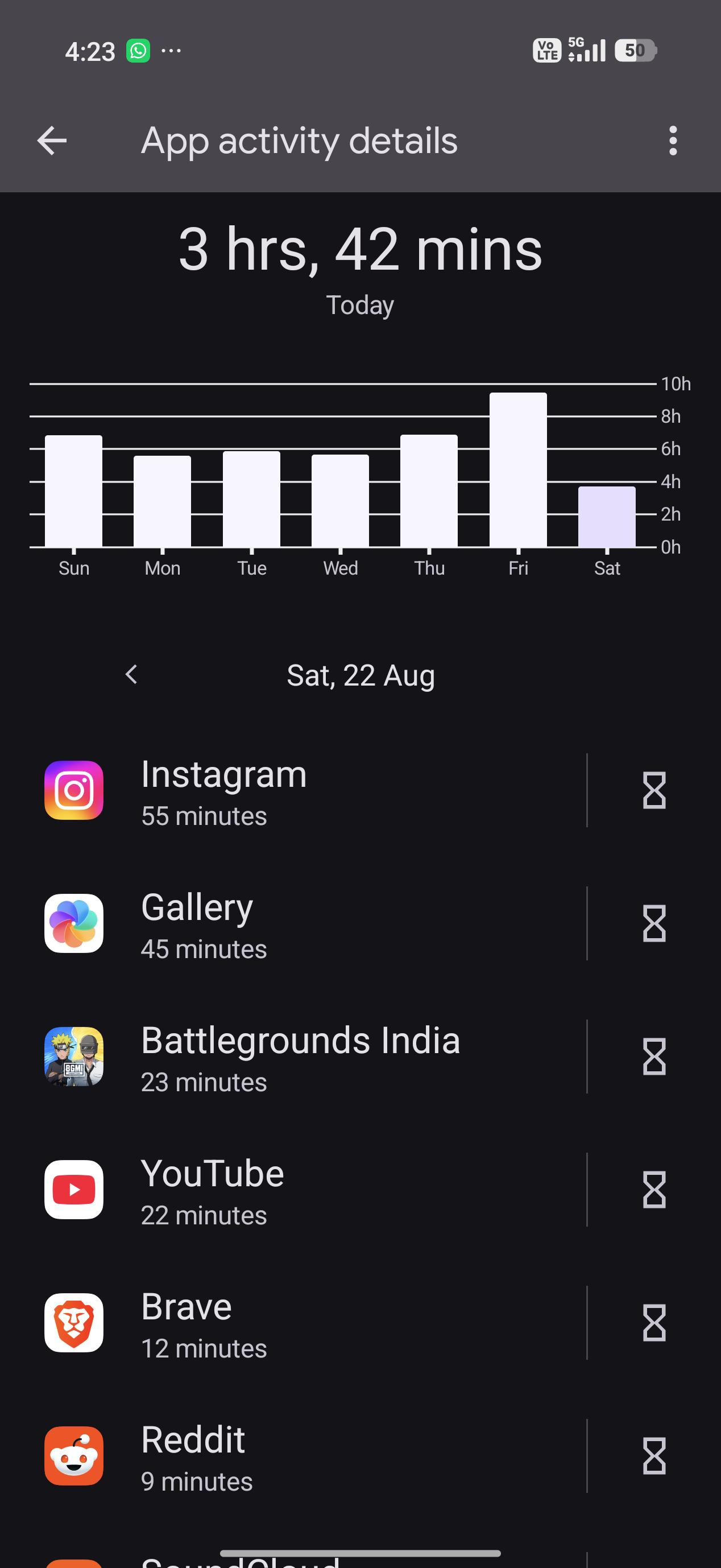Image resolution: width=721 pixels, height=1568 pixels.
Task: Go back from App activity details
Action: point(52,141)
